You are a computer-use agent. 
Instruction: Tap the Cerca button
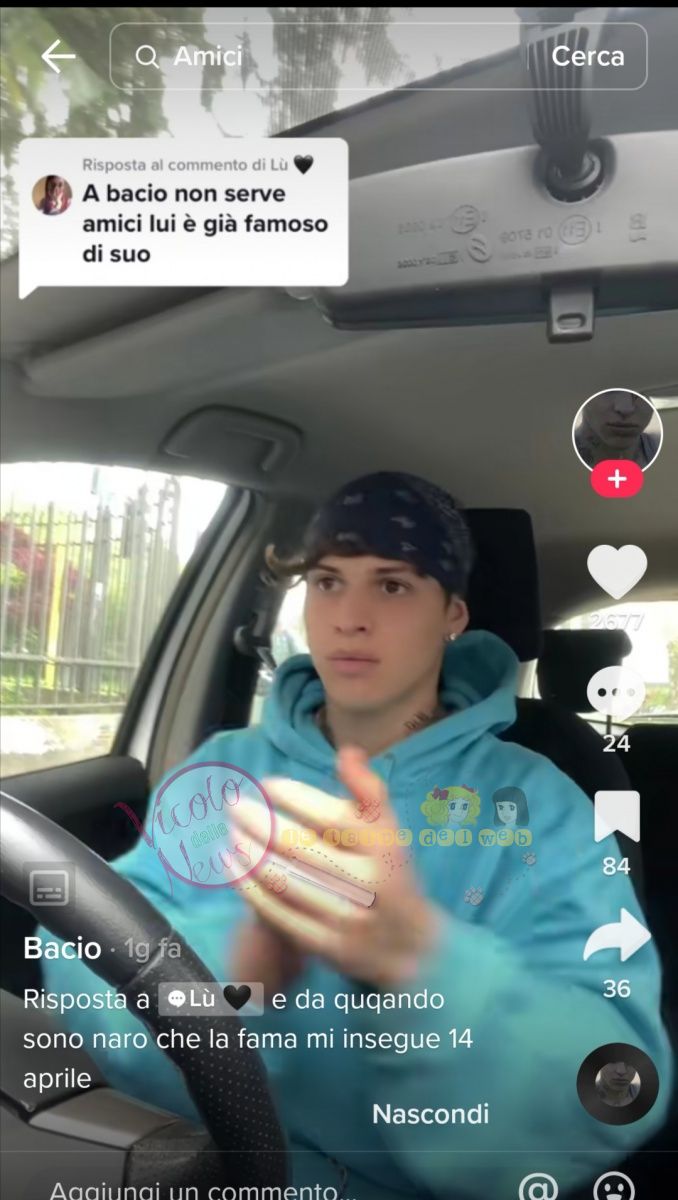(588, 57)
